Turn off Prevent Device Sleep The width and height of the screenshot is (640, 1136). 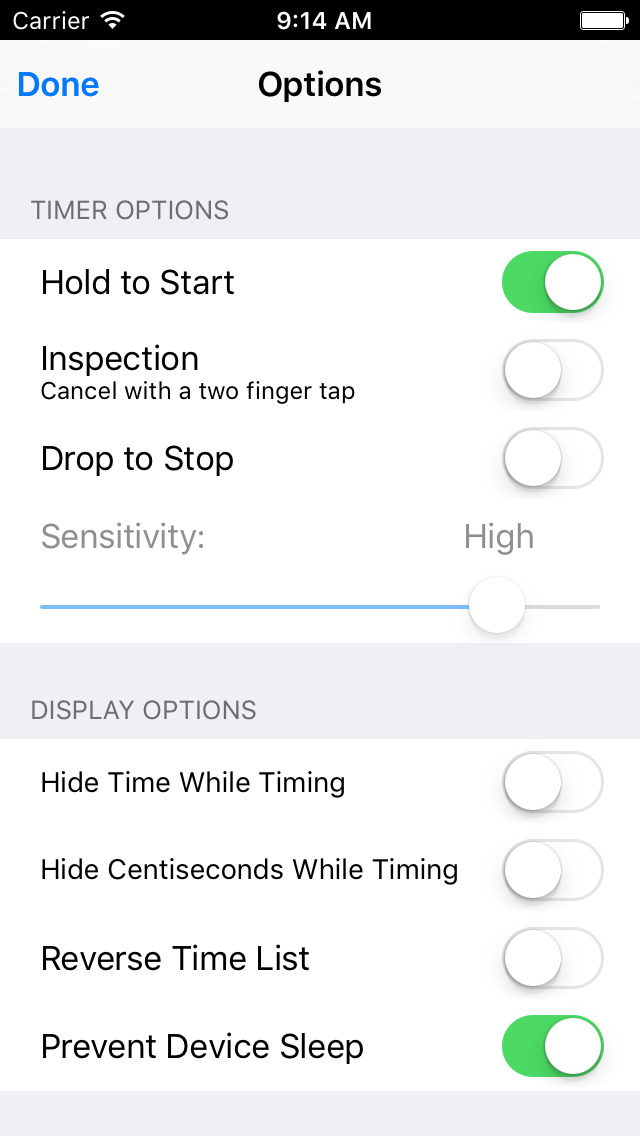tap(552, 1046)
